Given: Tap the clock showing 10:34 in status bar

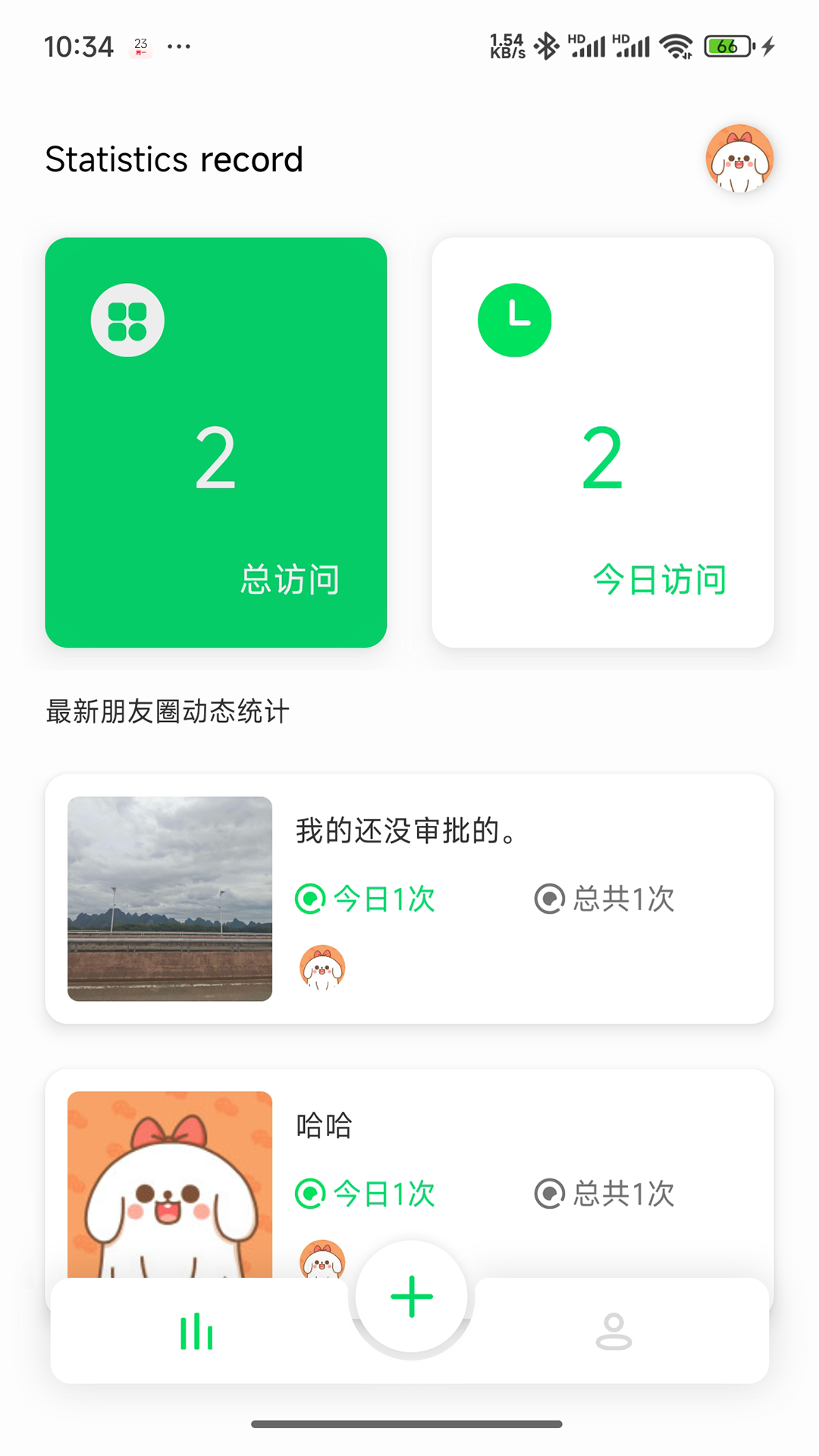Looking at the screenshot, I should tap(79, 45).
